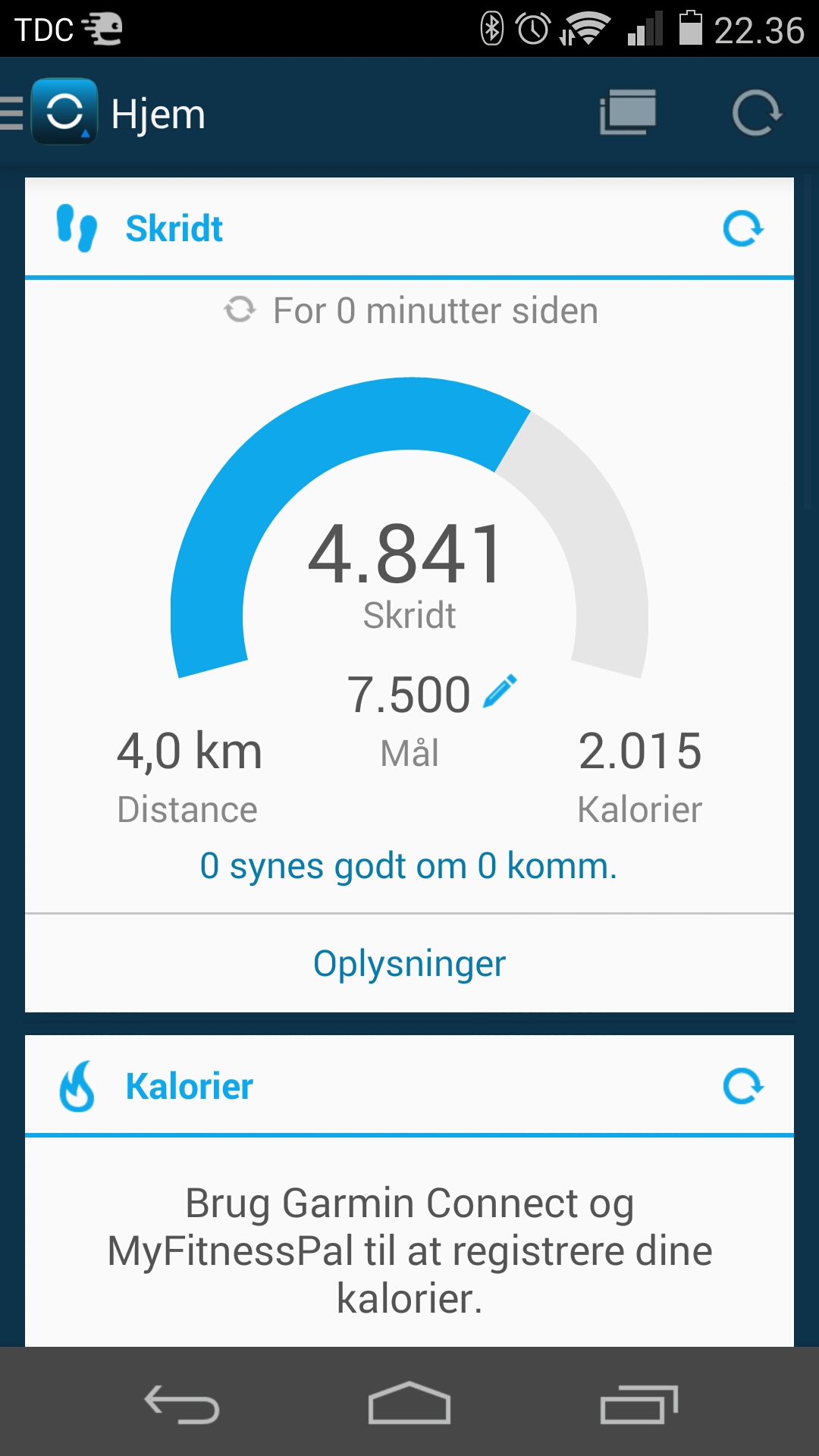Tap the MyFitnessPal calorie registration message
This screenshot has width=819, height=1456.
pos(409,1250)
